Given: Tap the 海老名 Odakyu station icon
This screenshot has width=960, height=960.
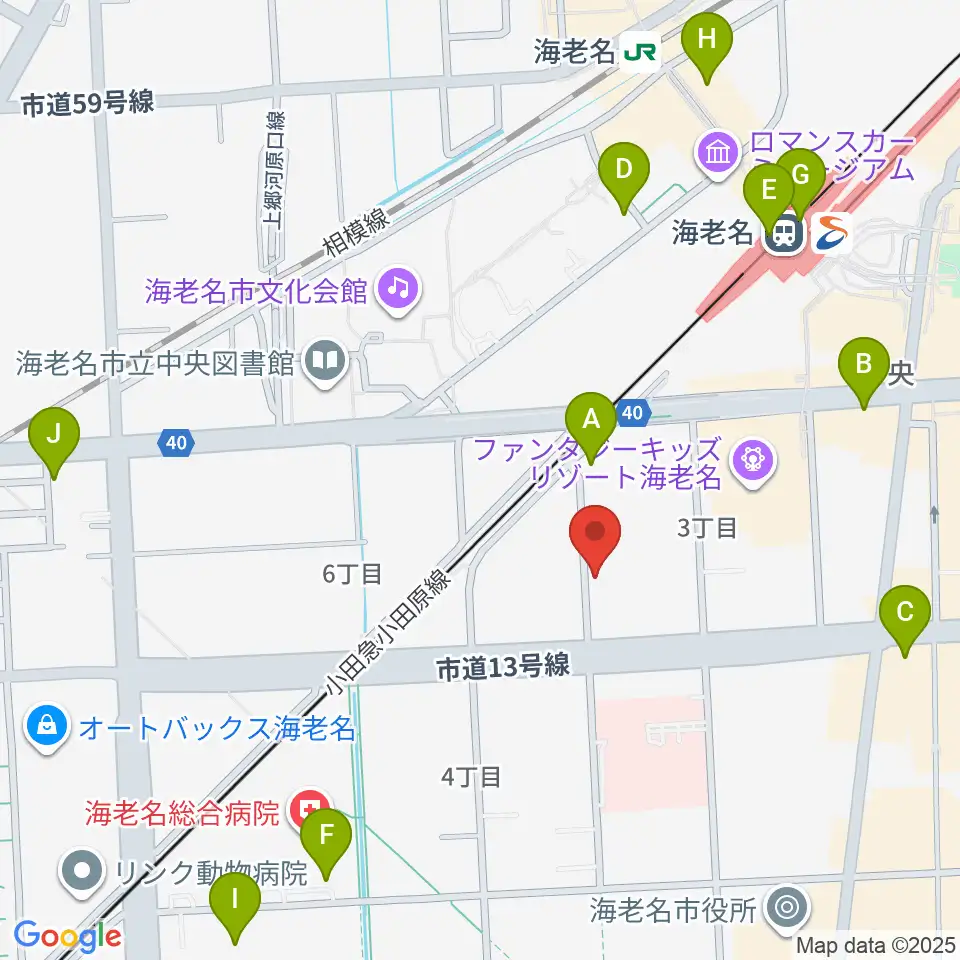Looking at the screenshot, I should (786, 233).
